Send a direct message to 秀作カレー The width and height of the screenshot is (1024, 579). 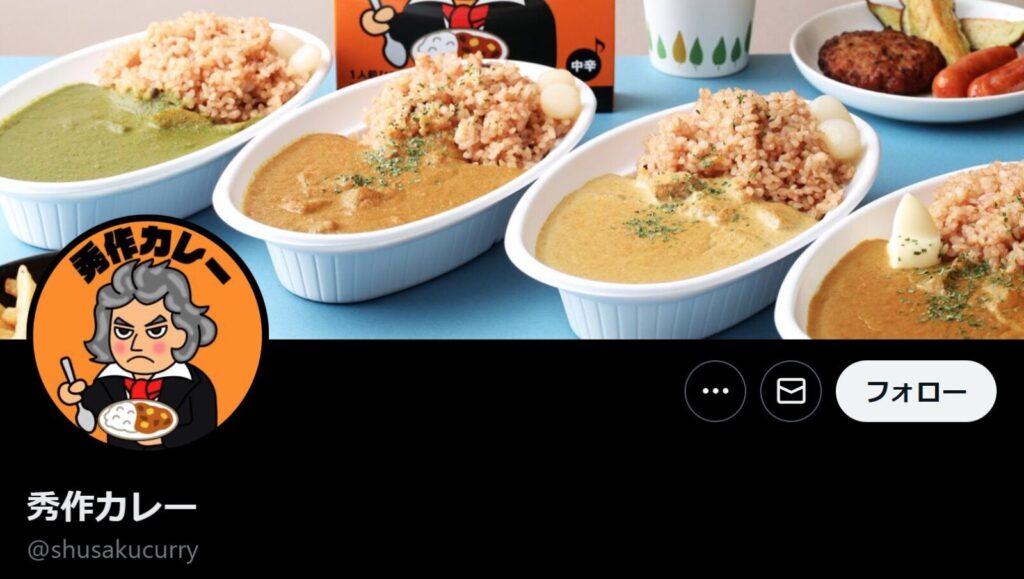790,391
